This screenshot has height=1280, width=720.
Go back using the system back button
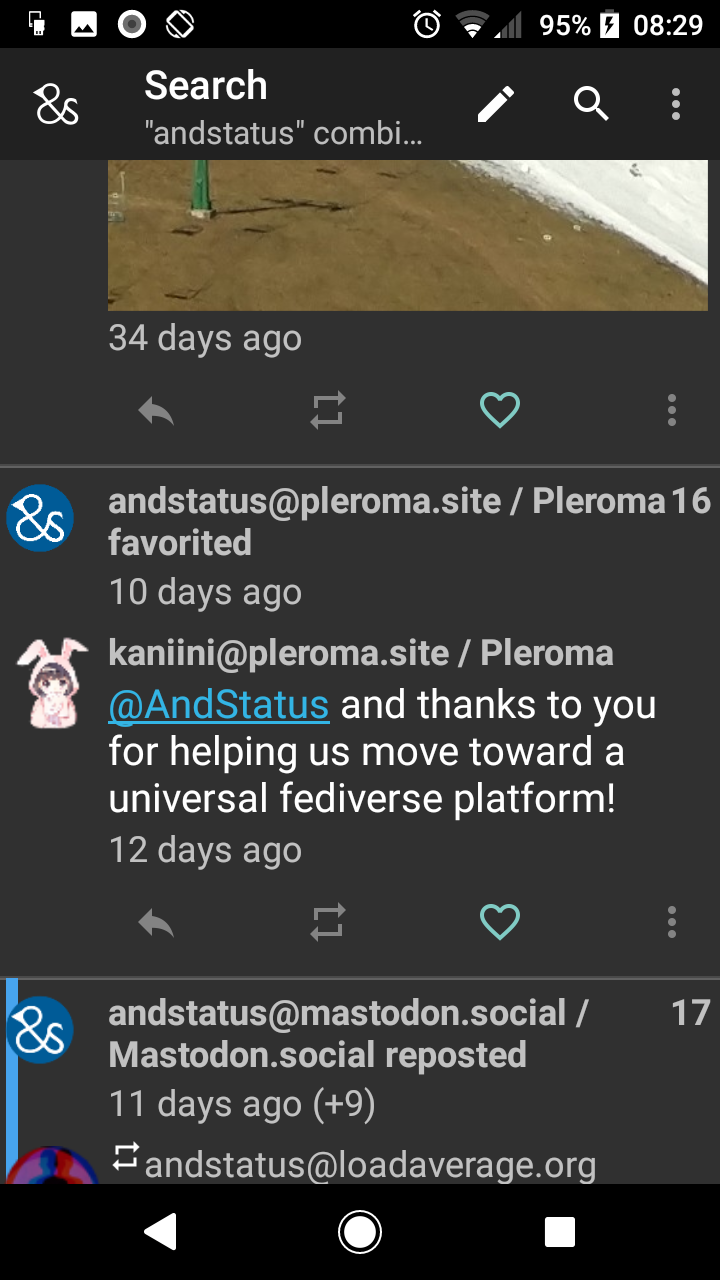160,1232
